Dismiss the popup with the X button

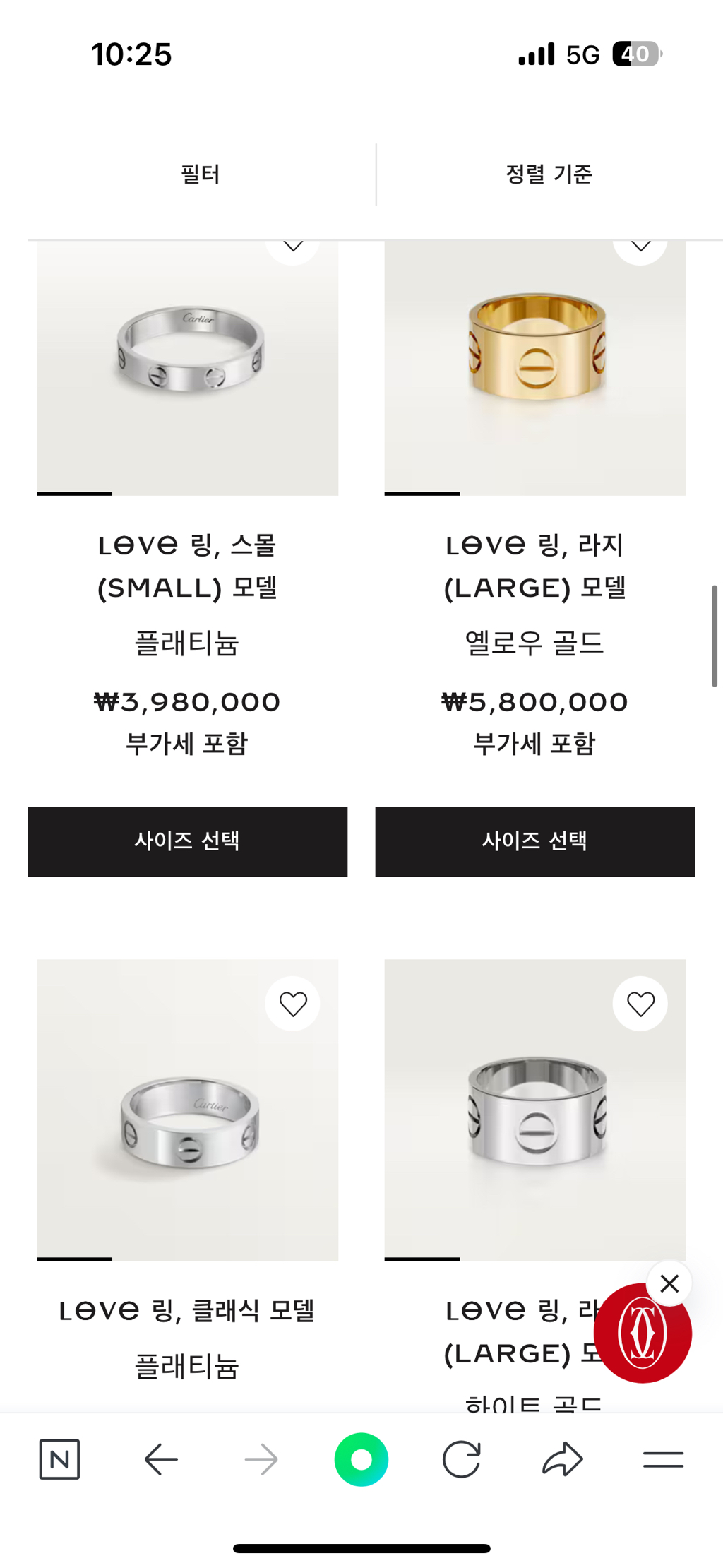[669, 1284]
